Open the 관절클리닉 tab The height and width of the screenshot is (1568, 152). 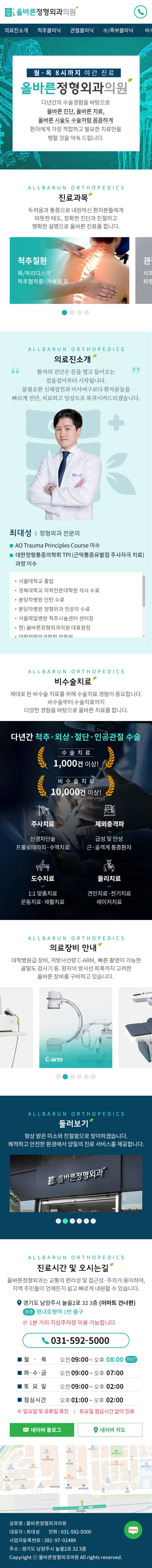point(82,30)
